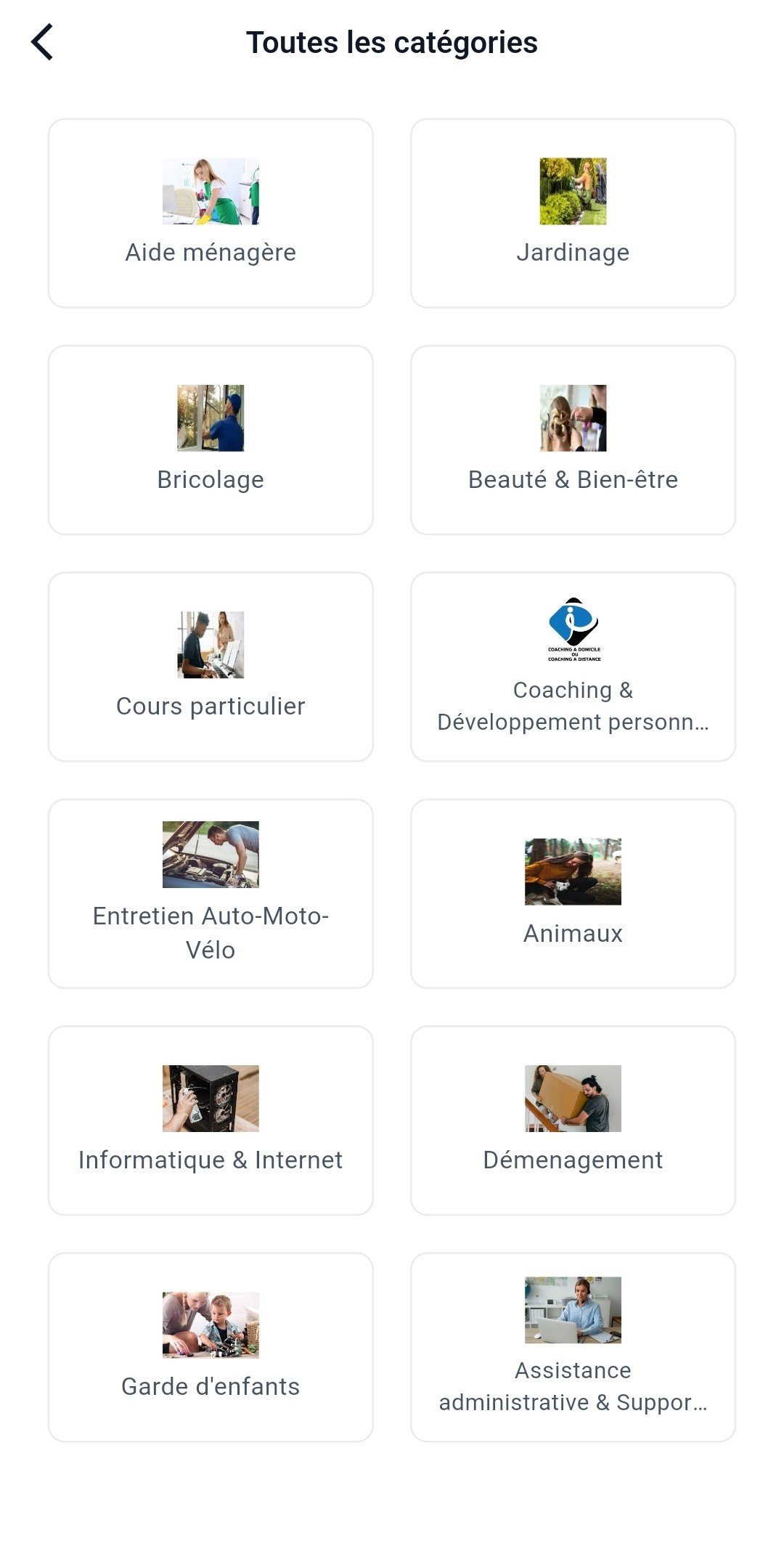Select Coaching & Développement personnel category
The image size is (784, 1559).
point(573,667)
